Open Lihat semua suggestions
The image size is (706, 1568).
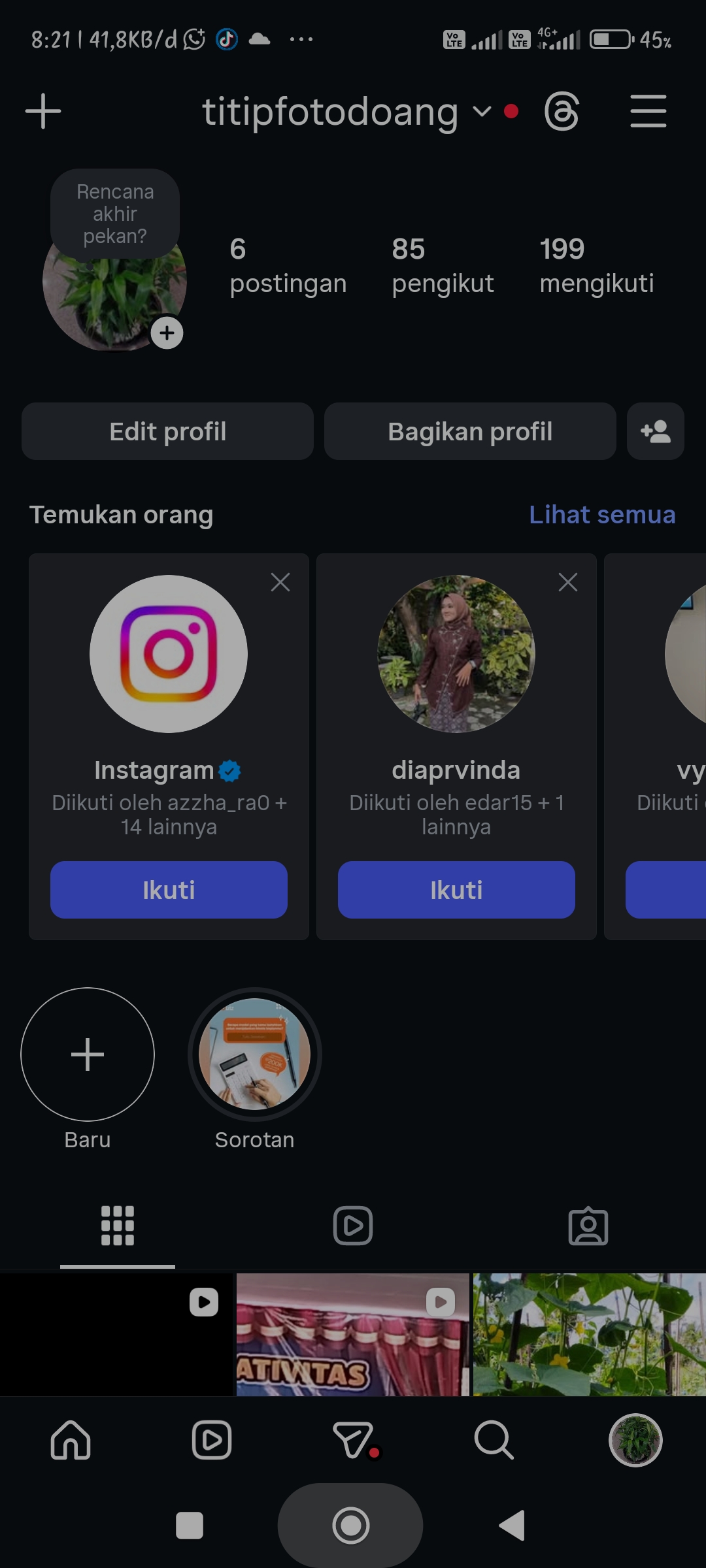tap(601, 515)
